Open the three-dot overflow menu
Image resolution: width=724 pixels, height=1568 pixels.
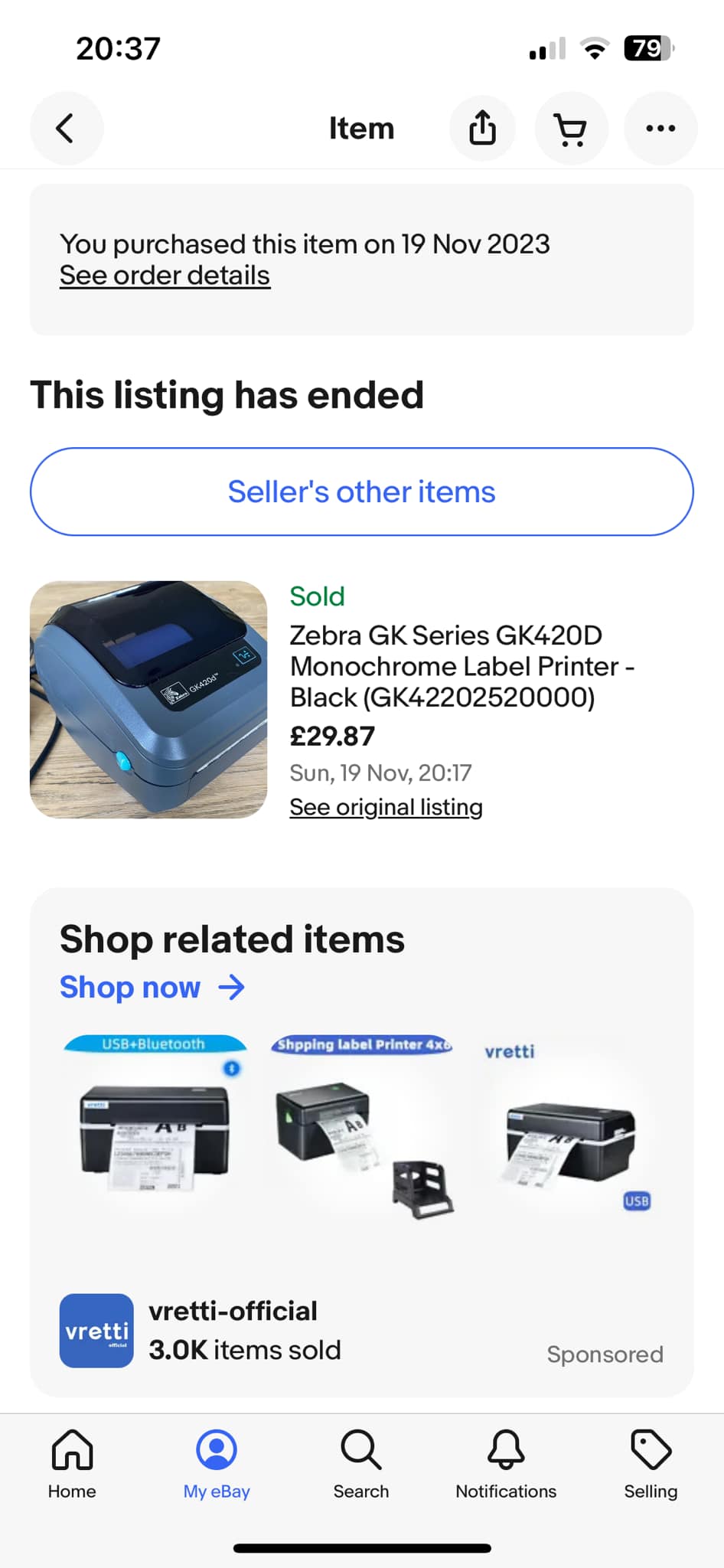coord(660,128)
